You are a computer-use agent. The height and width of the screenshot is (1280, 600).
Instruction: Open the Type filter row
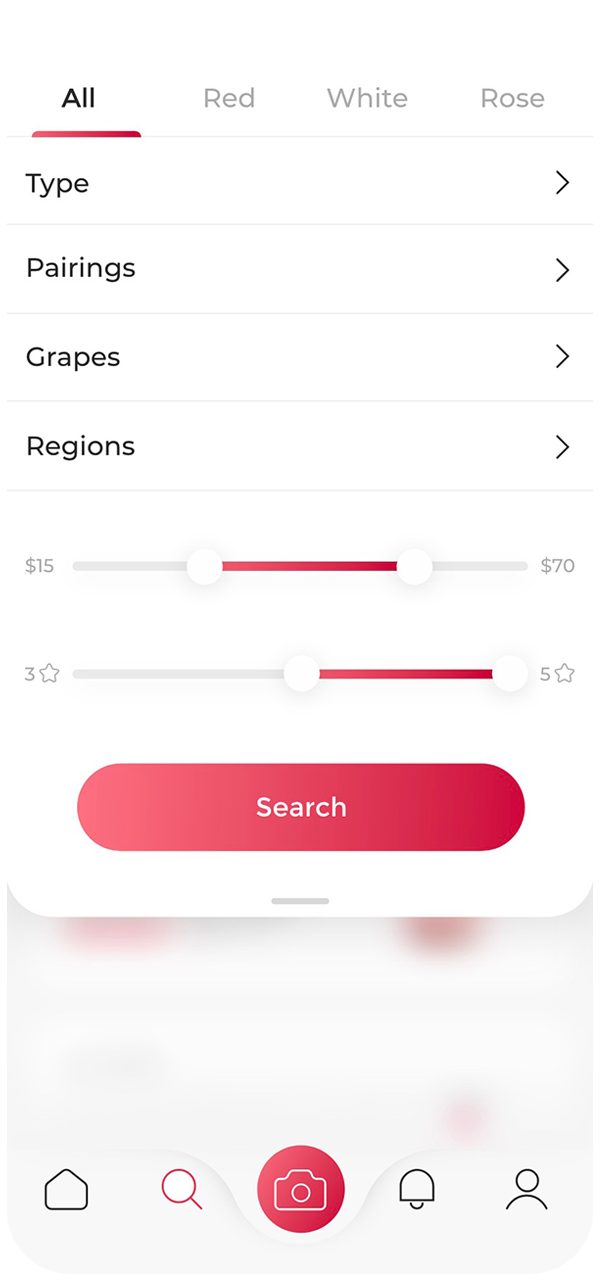click(x=300, y=182)
